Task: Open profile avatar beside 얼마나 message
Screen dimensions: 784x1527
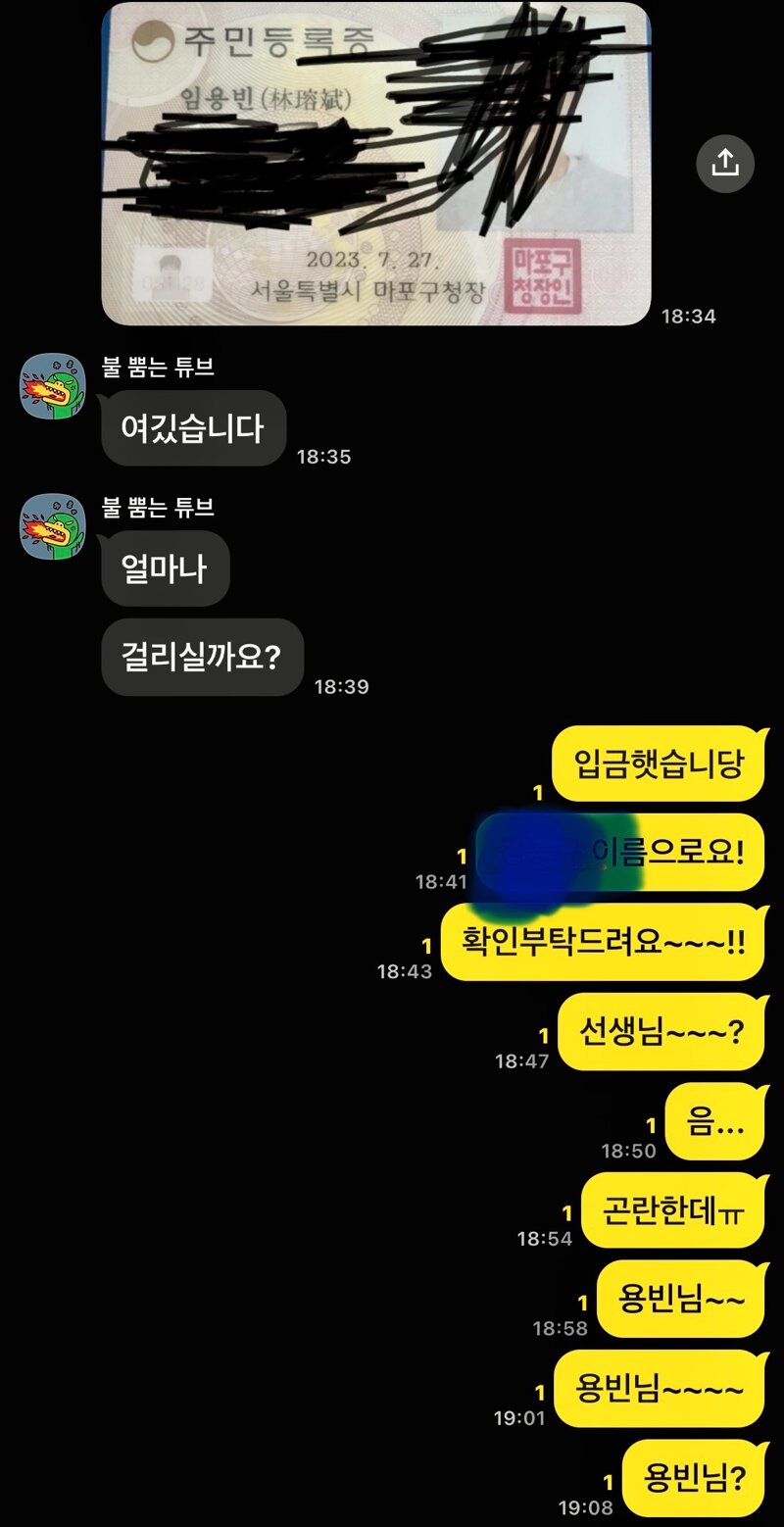Action: [x=53, y=526]
